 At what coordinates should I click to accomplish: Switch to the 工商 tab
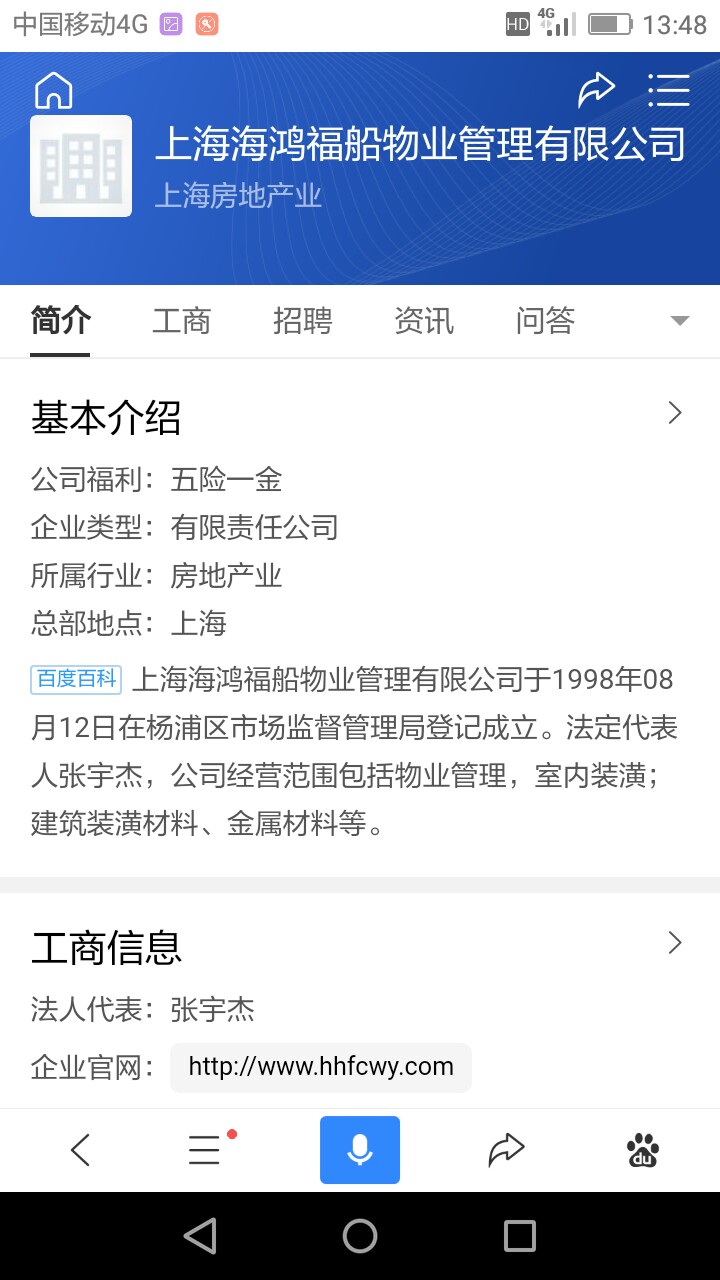[181, 321]
